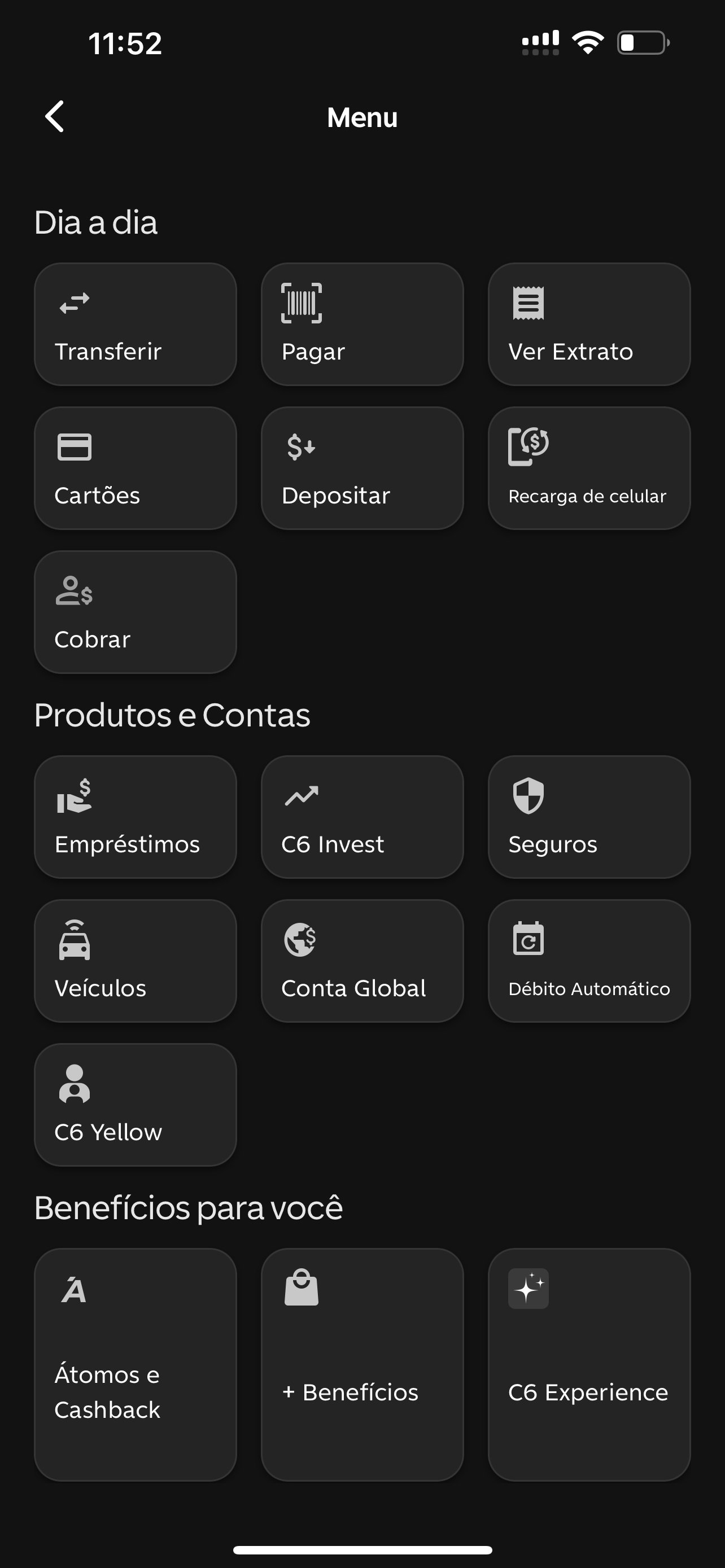Open Recarga de celular
Viewport: 725px width, 1568px height.
click(589, 468)
